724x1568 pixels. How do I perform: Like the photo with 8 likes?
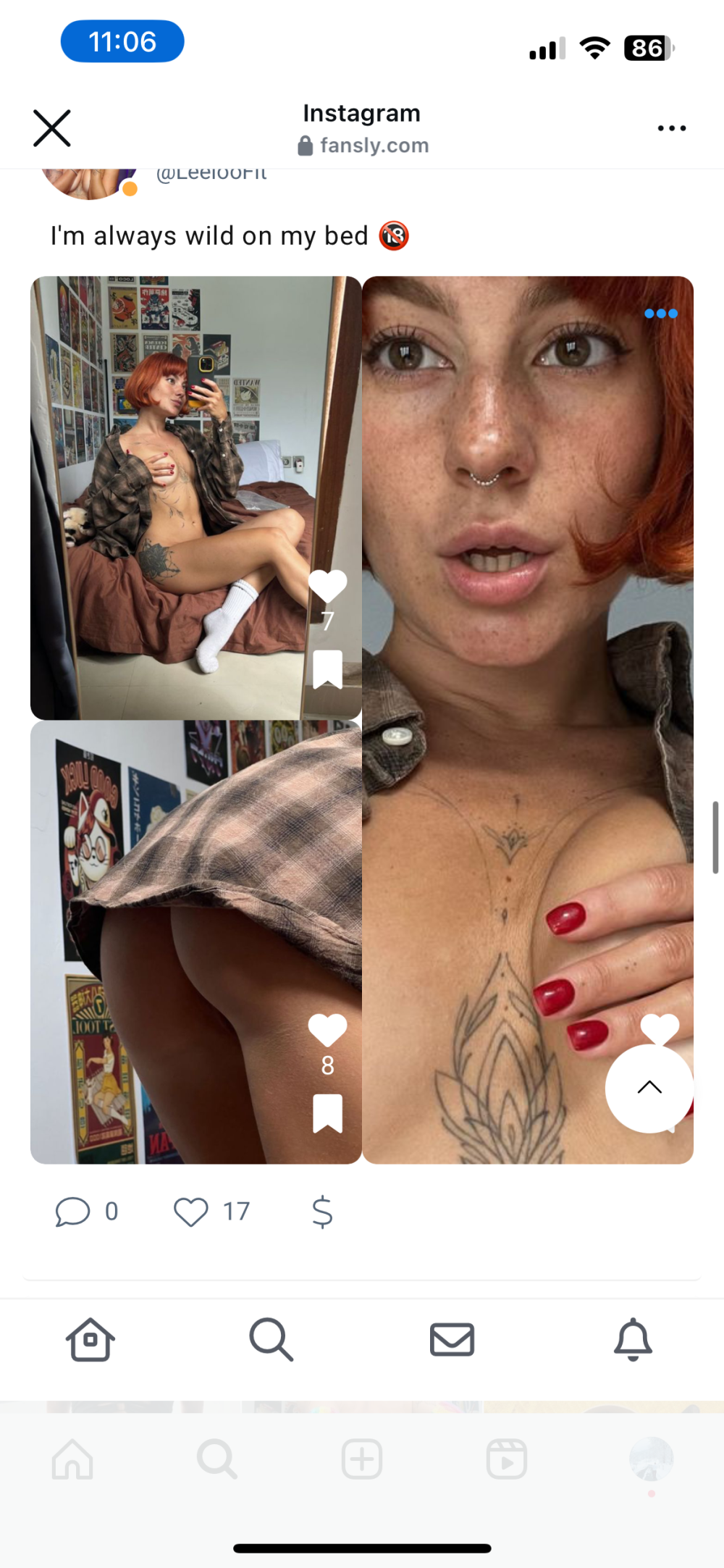pos(327,1029)
